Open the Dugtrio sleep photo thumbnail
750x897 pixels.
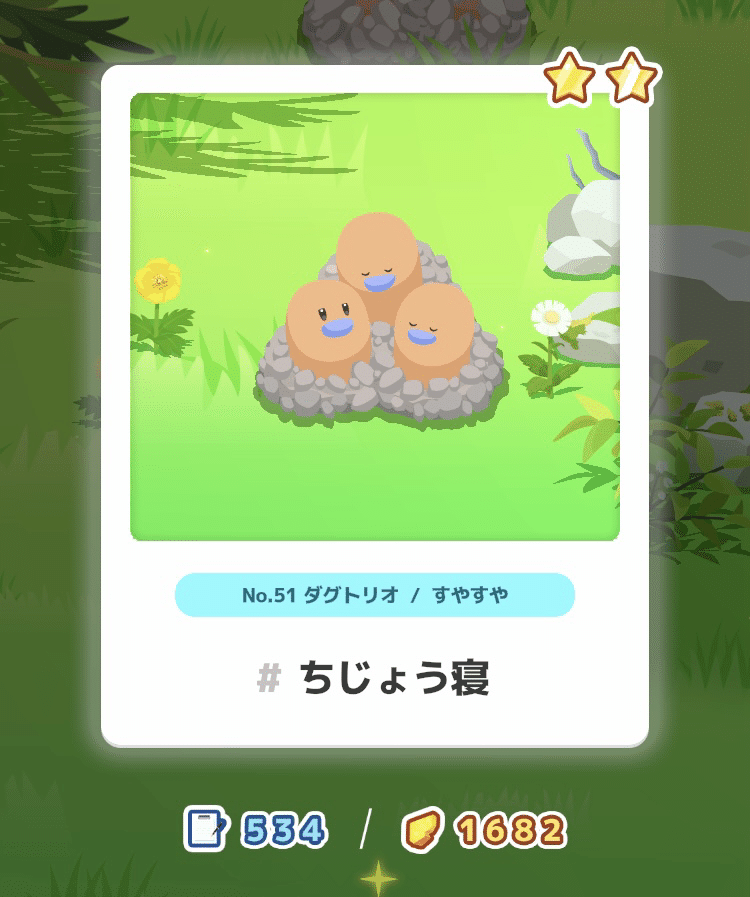[375, 315]
